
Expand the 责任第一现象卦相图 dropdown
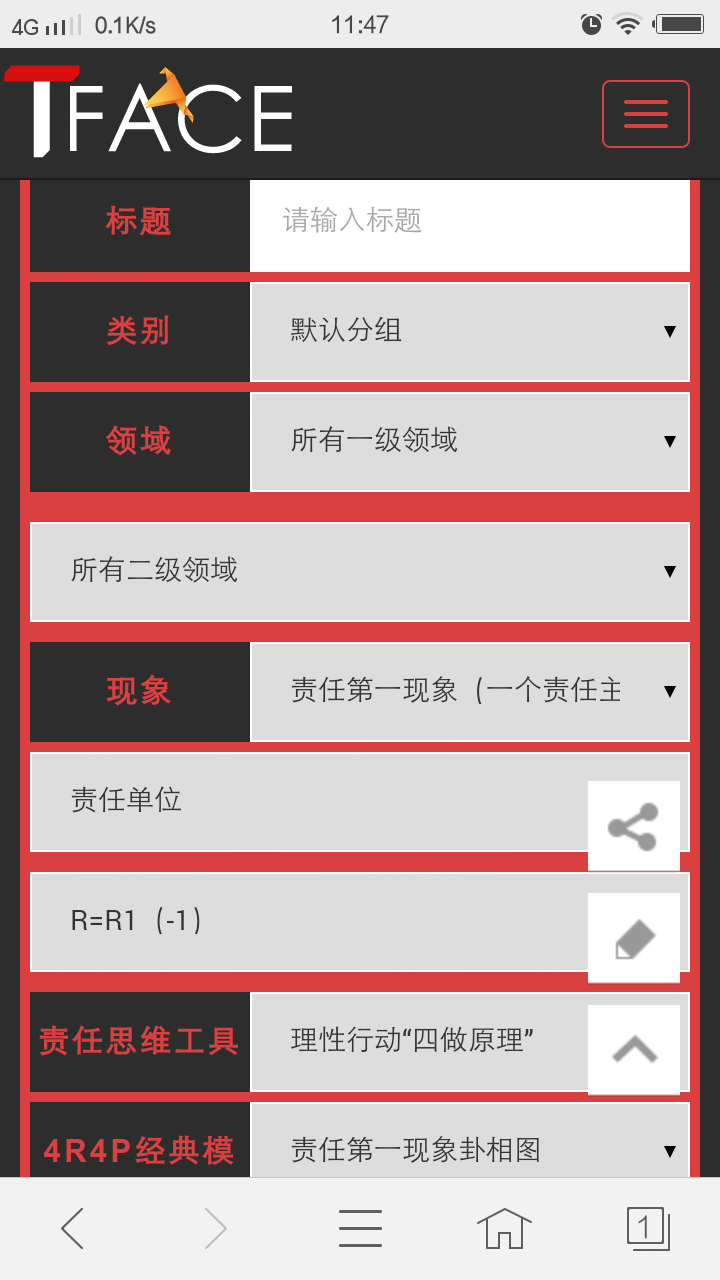tap(470, 1150)
